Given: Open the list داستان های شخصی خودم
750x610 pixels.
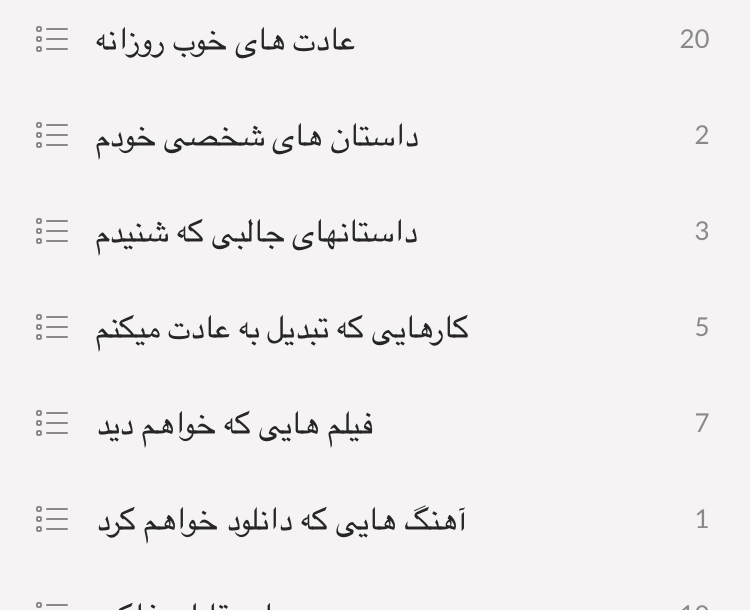Looking at the screenshot, I should point(257,136).
